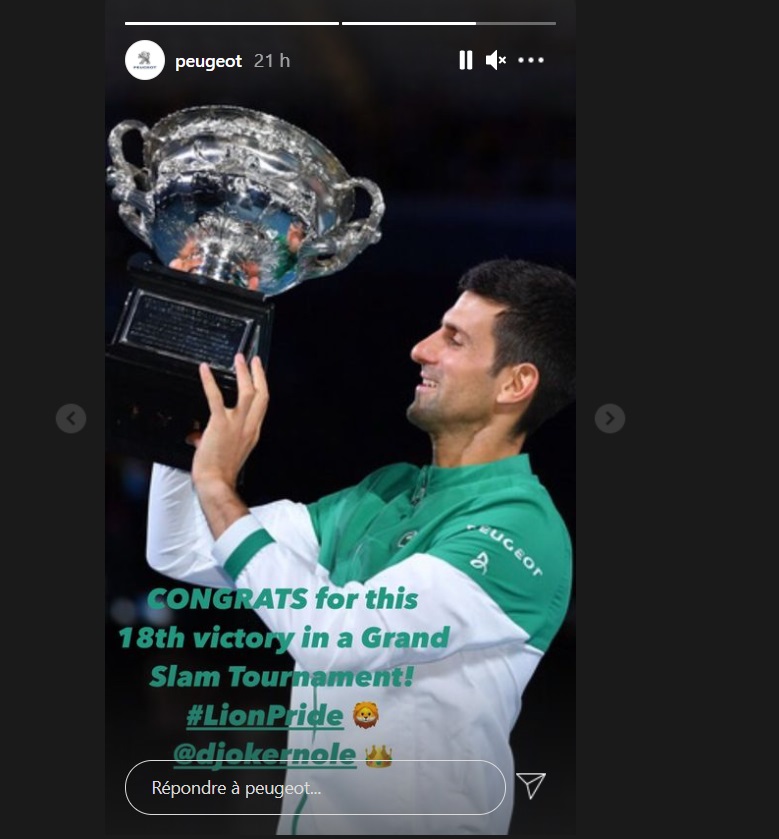This screenshot has width=779, height=839.
Task: Open the three-dot options menu
Action: pyautogui.click(x=531, y=60)
